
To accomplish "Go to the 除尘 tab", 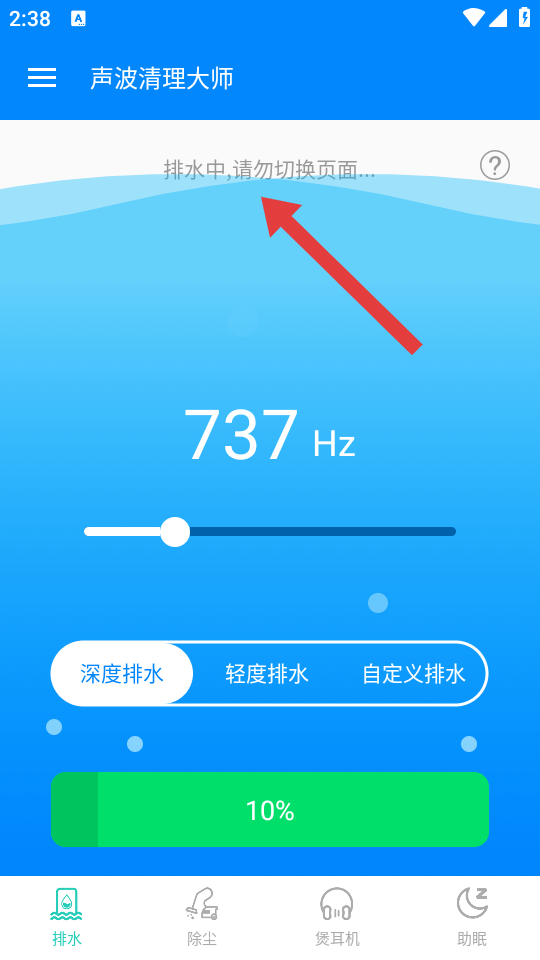I will 202,917.
